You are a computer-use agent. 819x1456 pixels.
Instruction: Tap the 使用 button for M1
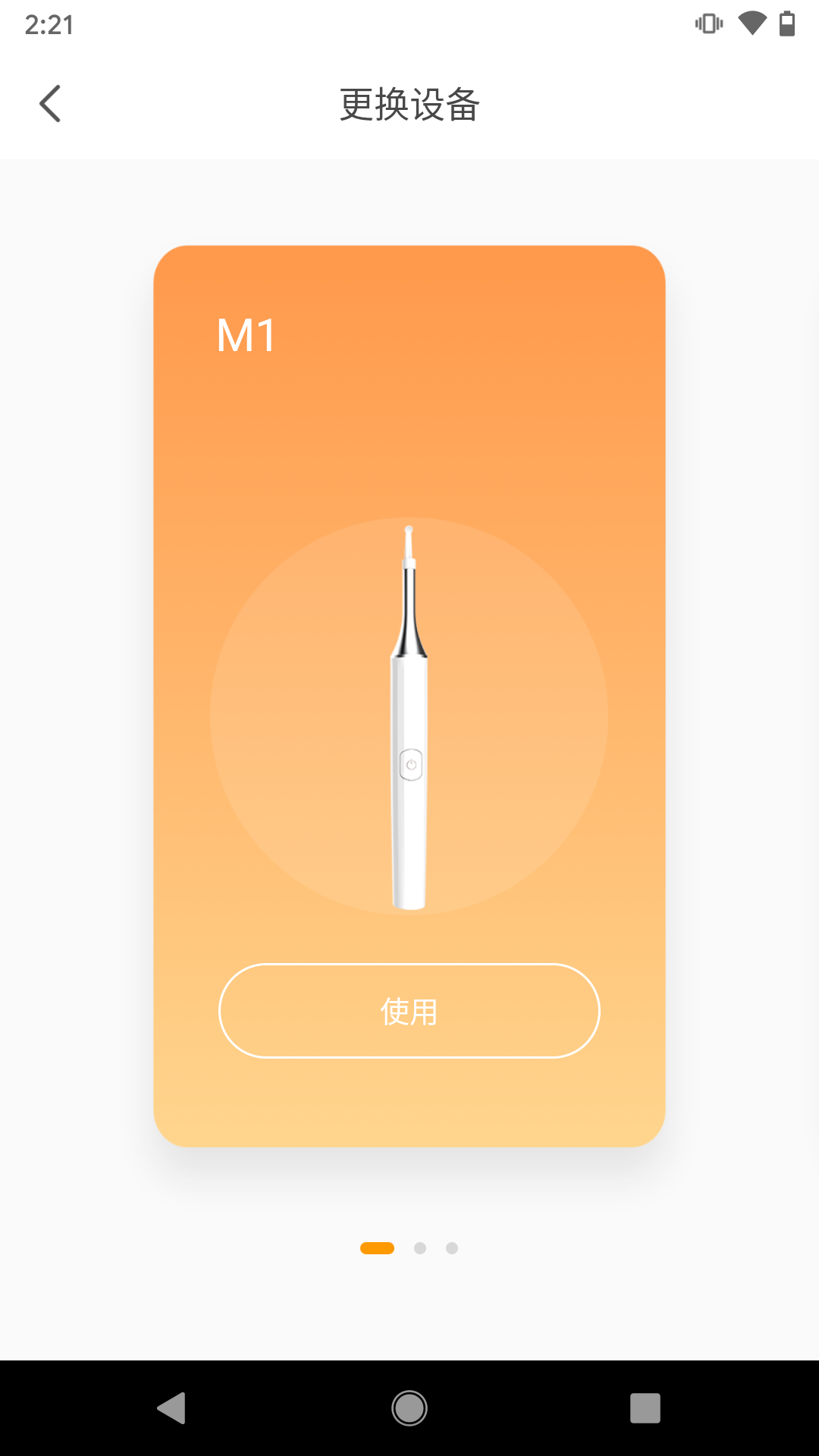click(x=409, y=1011)
